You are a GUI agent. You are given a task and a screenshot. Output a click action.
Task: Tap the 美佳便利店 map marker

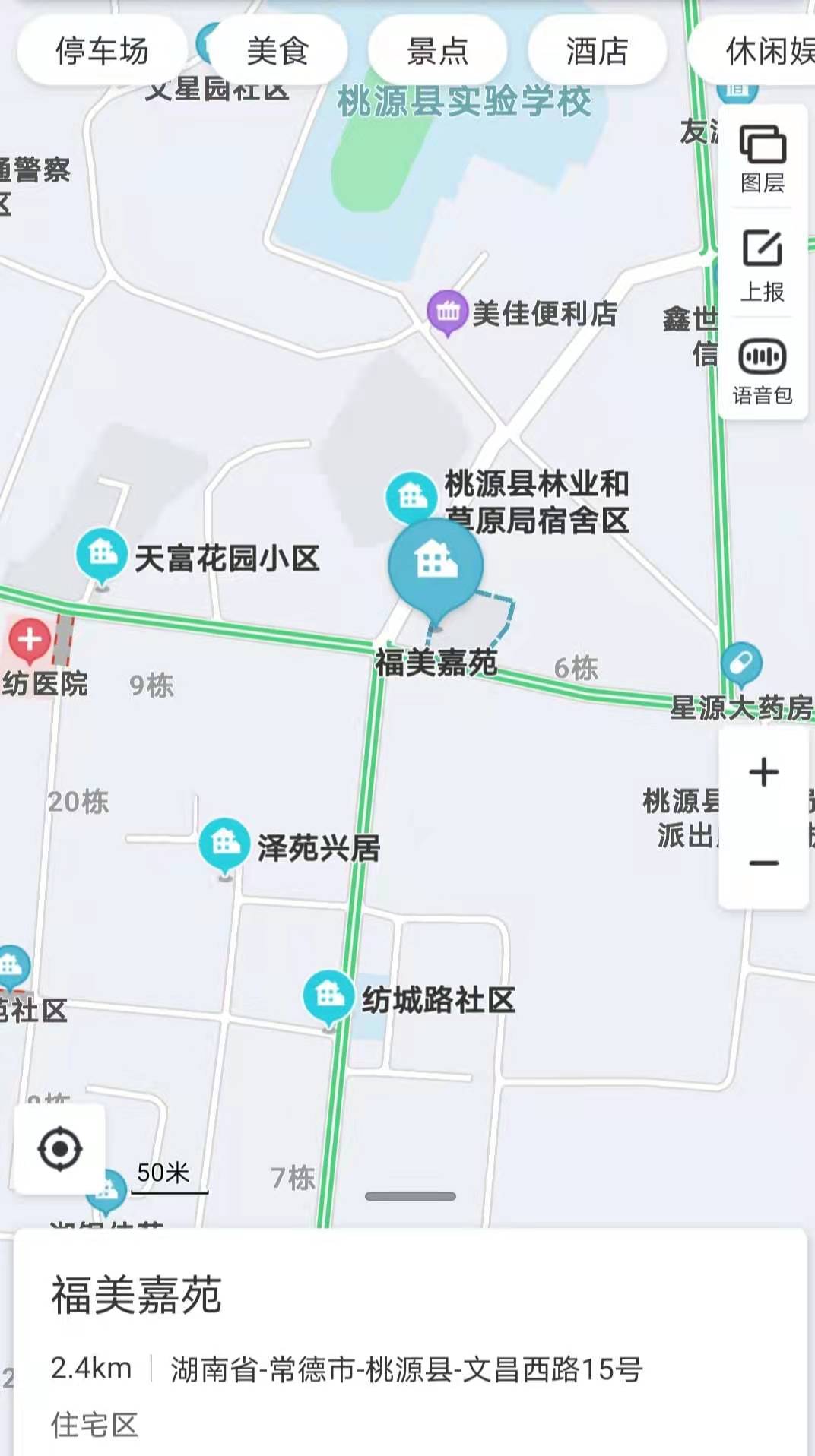(x=447, y=312)
